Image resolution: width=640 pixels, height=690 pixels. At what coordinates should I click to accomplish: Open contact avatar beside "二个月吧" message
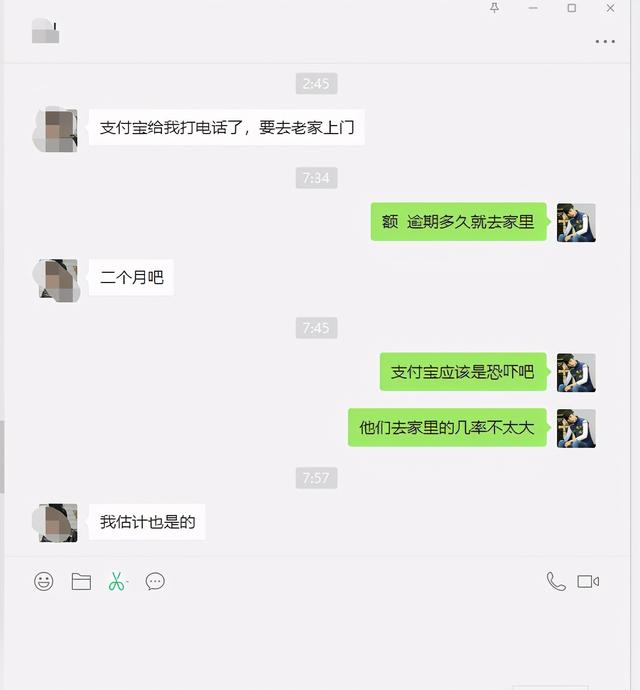(55, 279)
